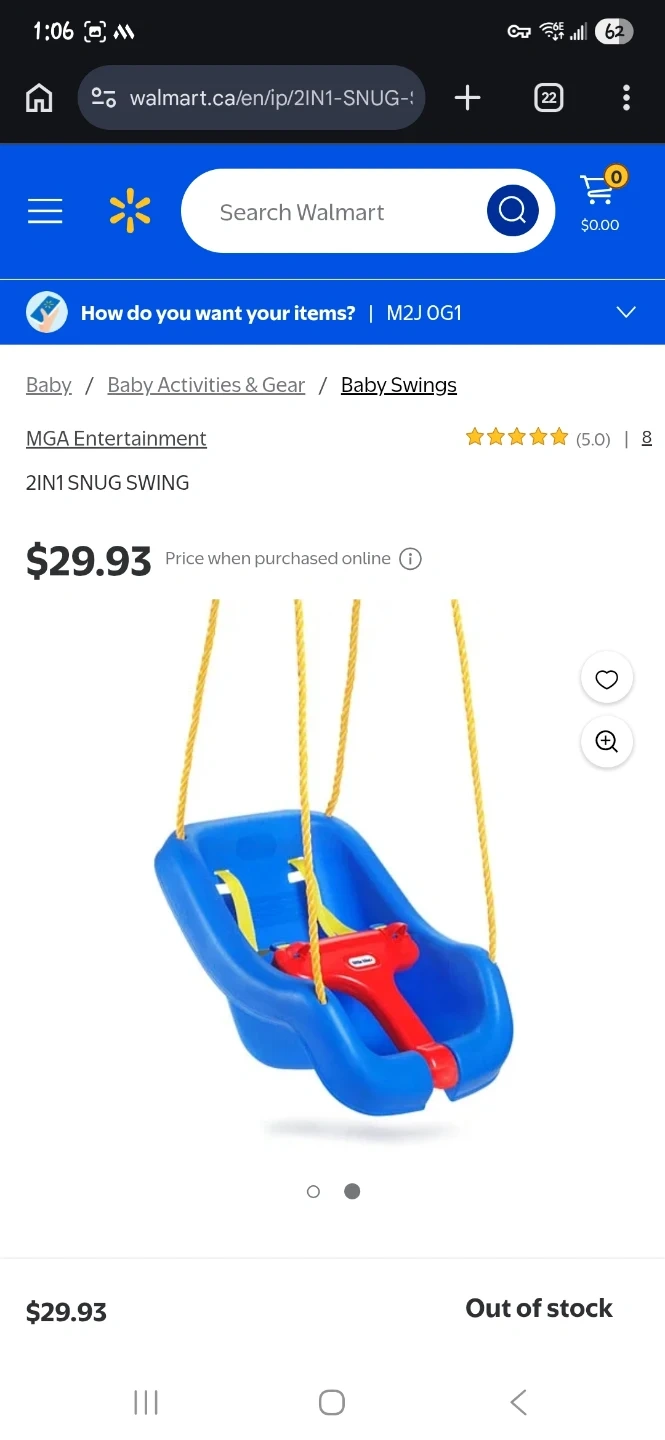View the MGA Entertainment brand page
Viewport: 665px width, 1440px height.
point(116,438)
